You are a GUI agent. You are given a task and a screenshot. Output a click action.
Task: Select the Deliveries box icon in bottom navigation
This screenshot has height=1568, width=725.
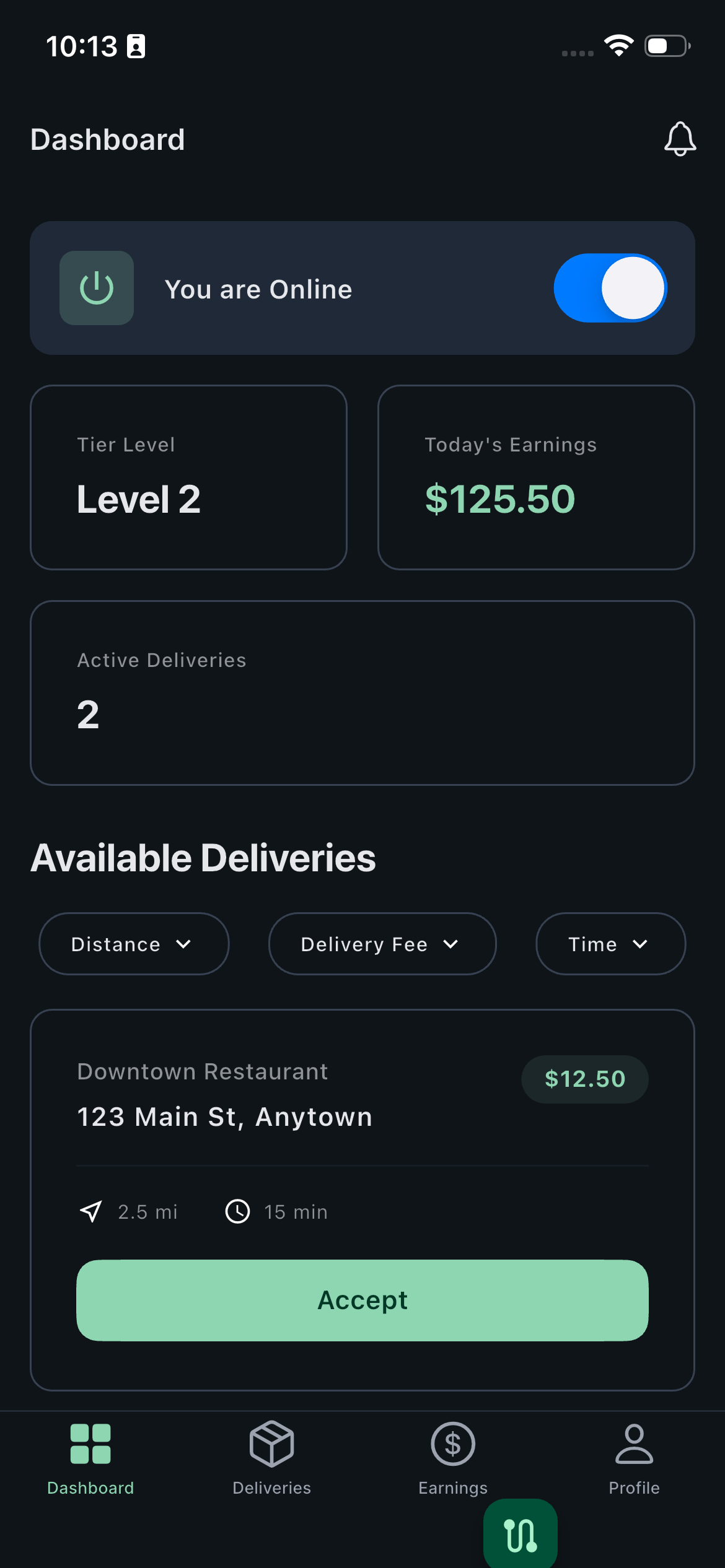click(x=272, y=1444)
